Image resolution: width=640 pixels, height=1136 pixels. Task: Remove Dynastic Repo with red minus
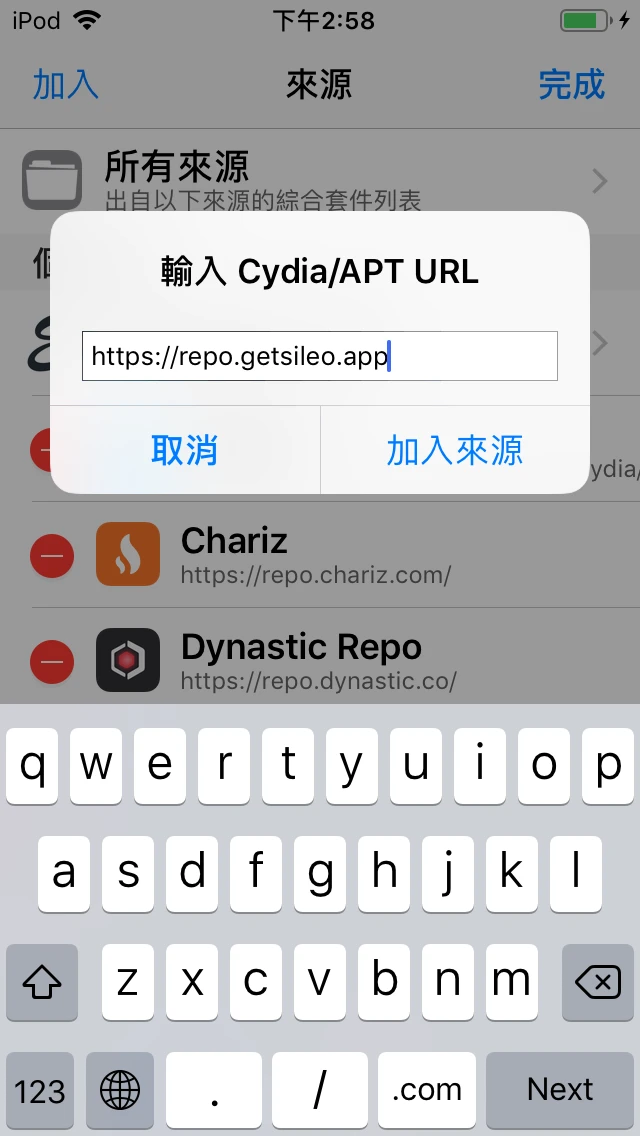[x=51, y=660]
